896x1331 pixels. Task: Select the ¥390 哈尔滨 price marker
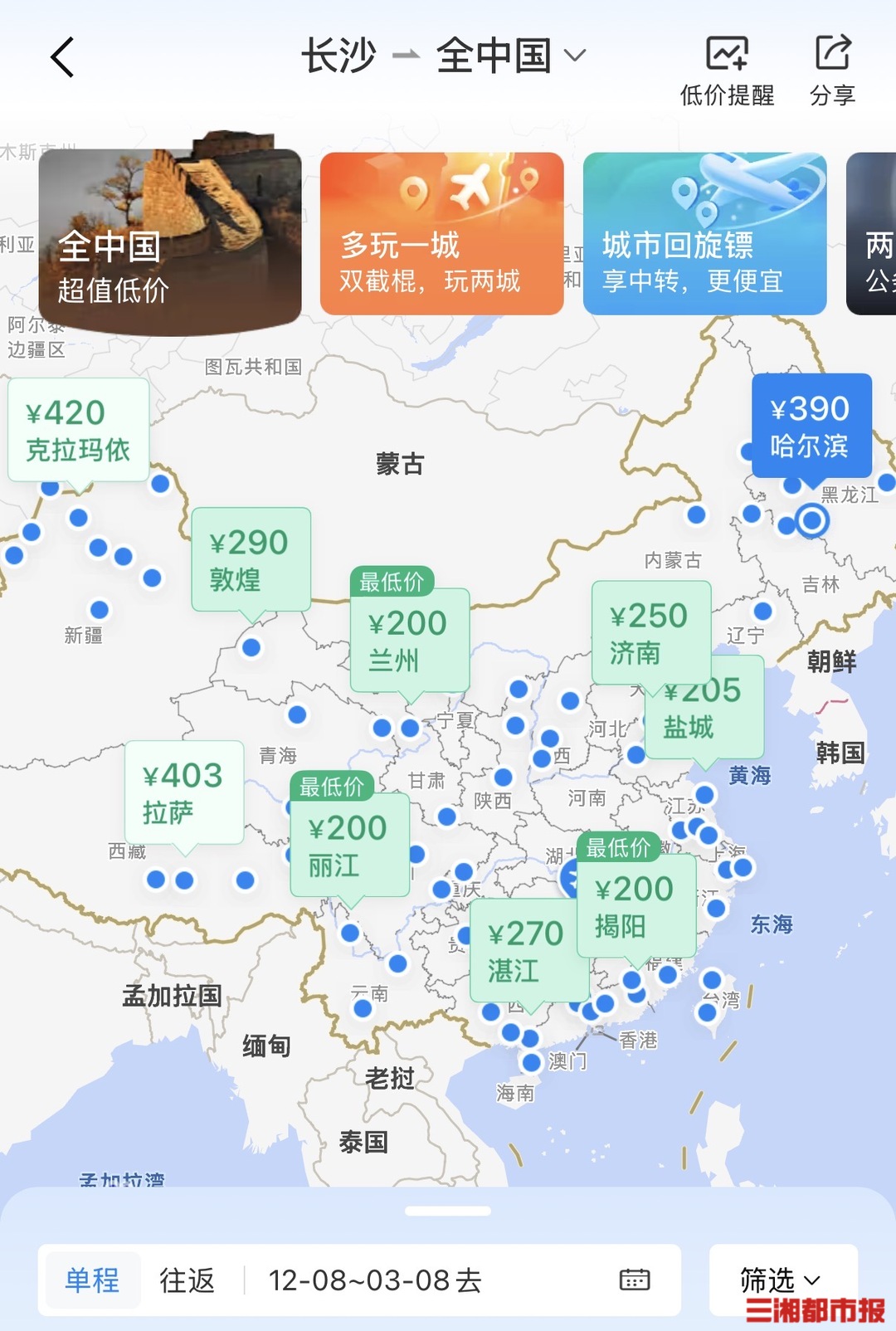pos(811,427)
